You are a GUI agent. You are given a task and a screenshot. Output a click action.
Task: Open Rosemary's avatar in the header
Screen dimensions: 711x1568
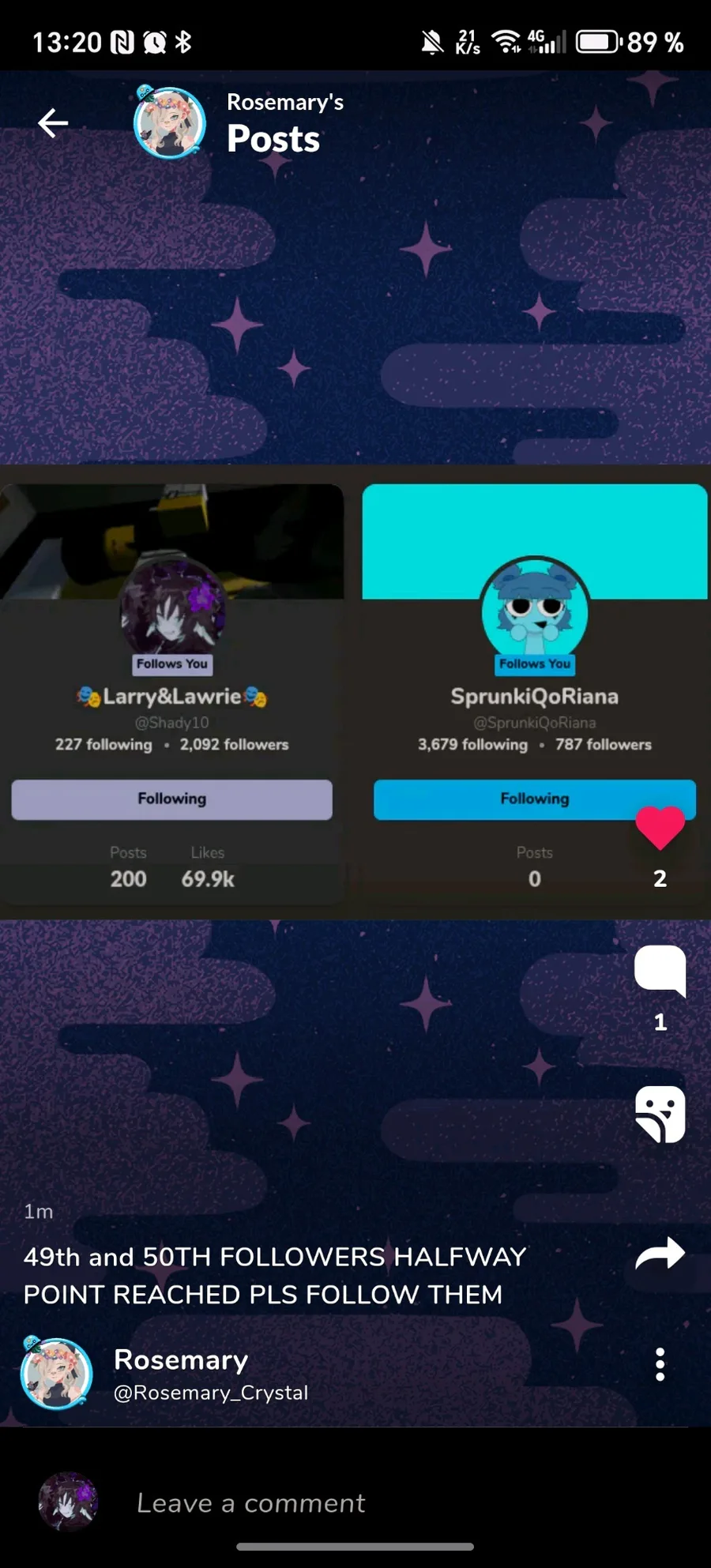169,123
